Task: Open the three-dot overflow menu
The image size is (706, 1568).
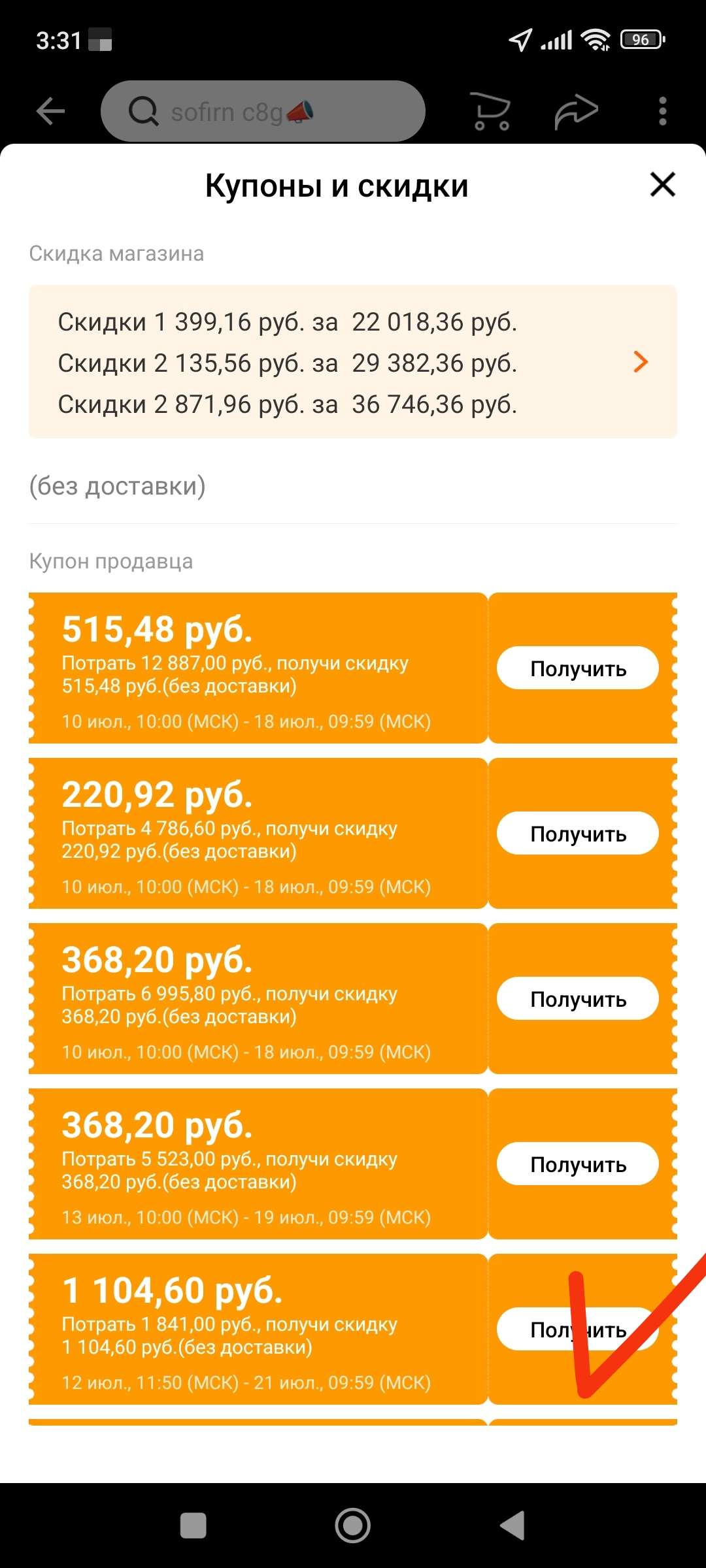Action: (x=662, y=112)
